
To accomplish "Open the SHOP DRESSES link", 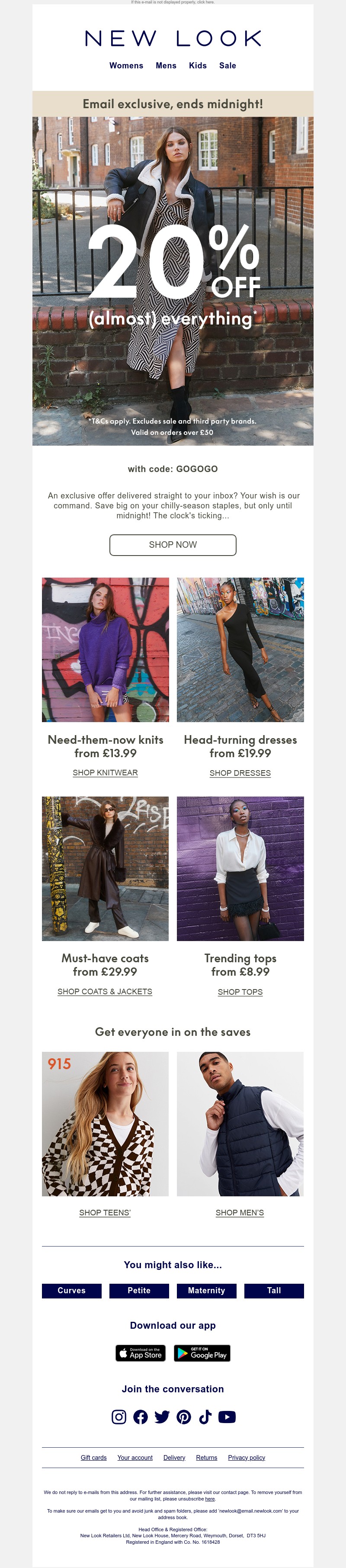I will (240, 773).
